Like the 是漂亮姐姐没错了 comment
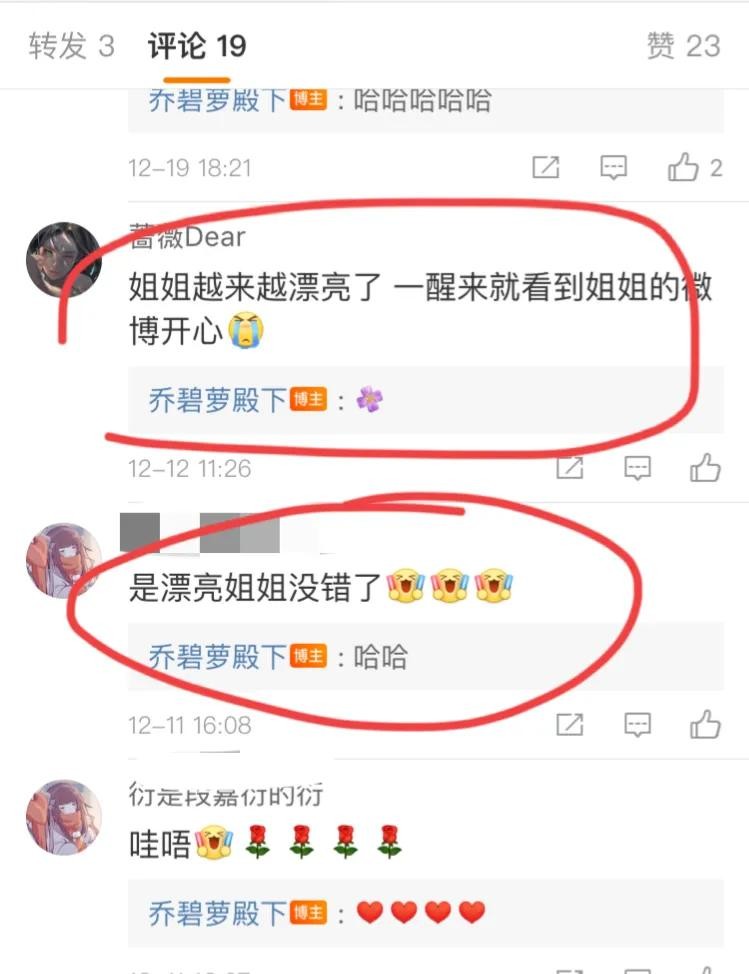This screenshot has height=974, width=749. 706,725
